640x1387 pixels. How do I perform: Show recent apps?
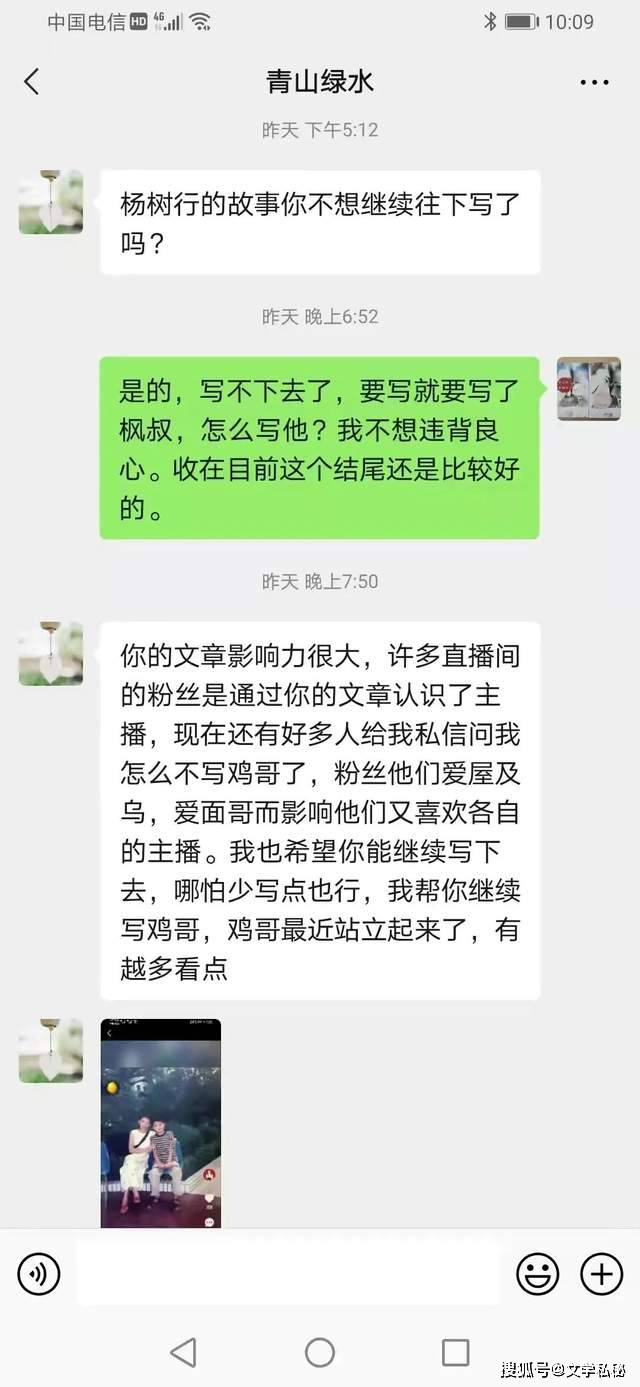point(455,1352)
